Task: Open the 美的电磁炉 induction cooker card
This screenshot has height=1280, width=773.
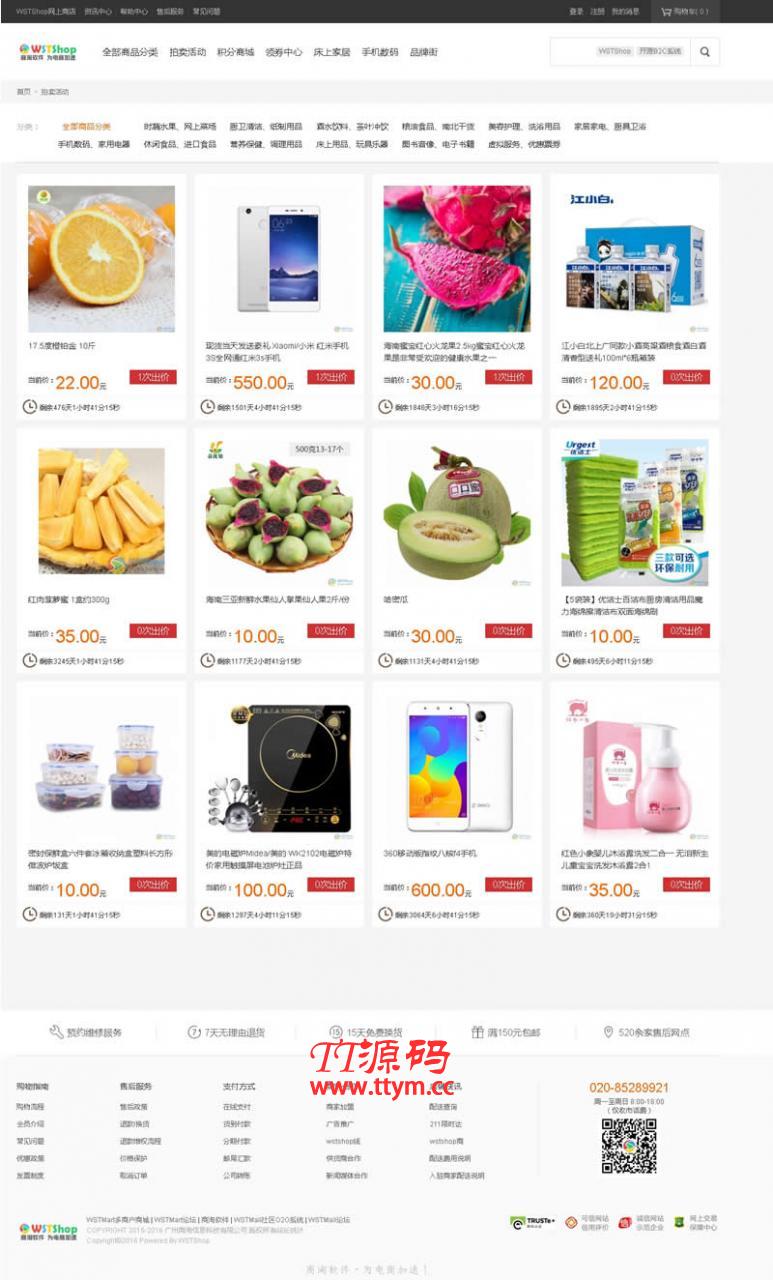Action: tap(279, 804)
